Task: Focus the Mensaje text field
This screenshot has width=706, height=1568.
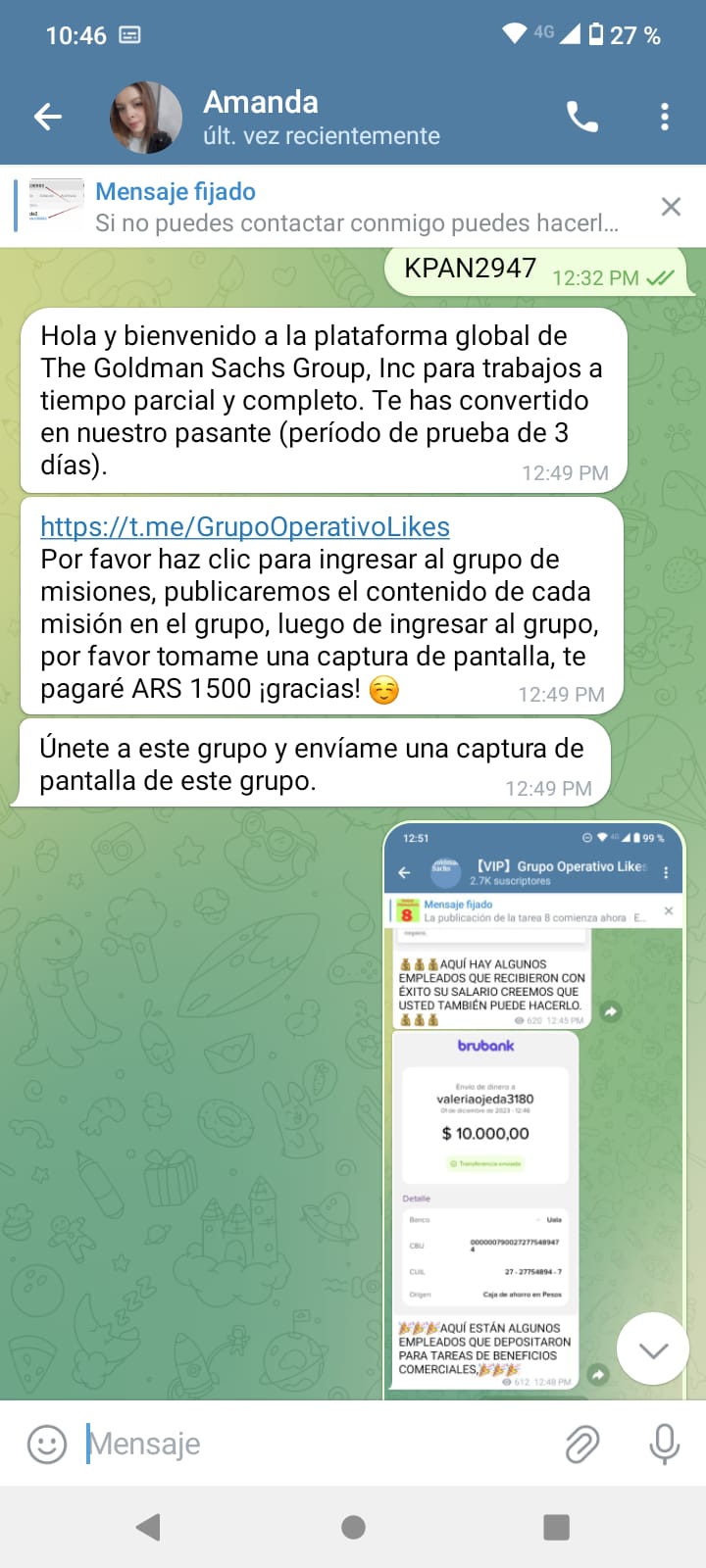Action: pyautogui.click(x=314, y=1444)
